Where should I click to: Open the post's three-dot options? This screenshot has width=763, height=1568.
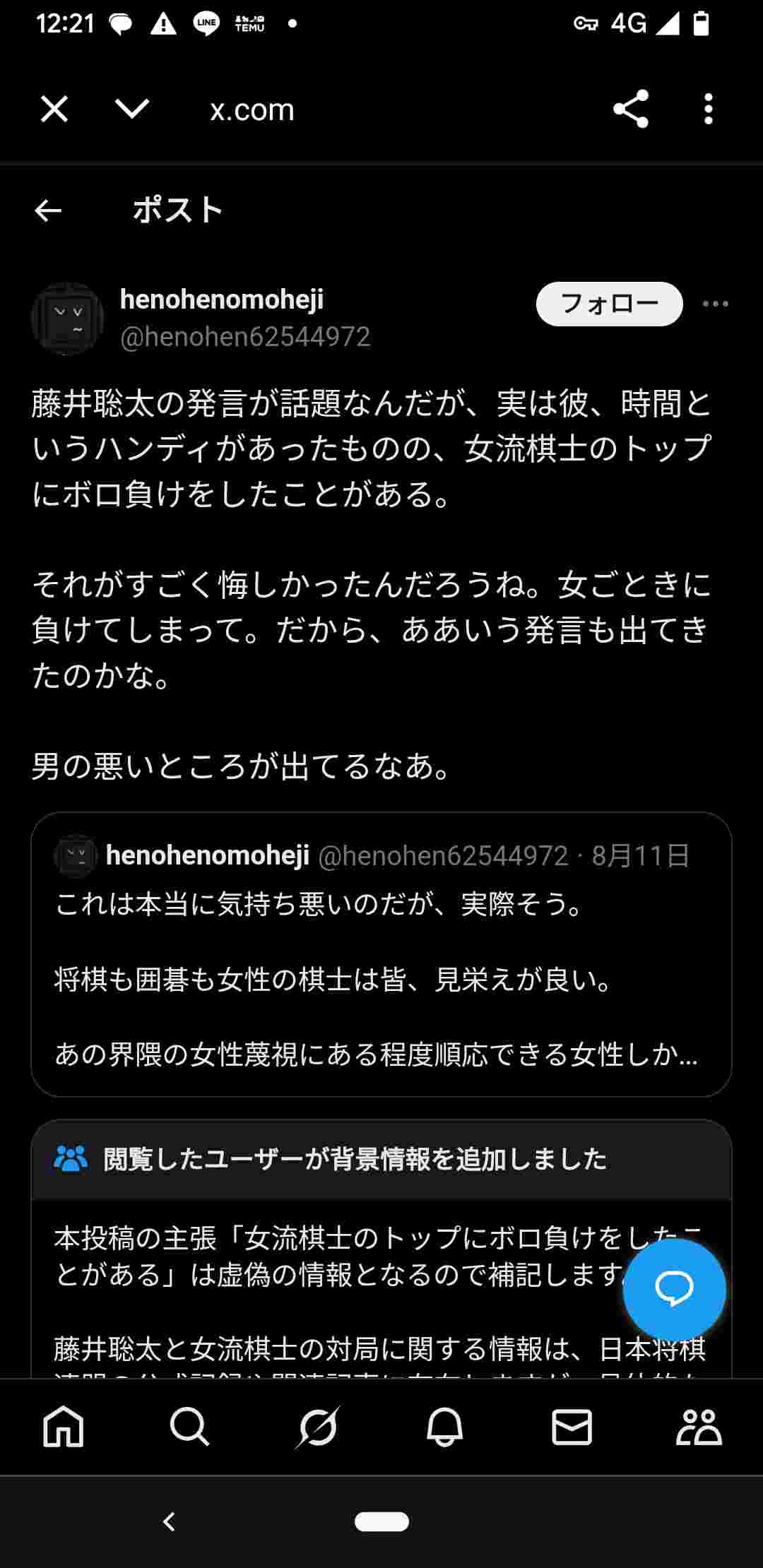pos(715,304)
